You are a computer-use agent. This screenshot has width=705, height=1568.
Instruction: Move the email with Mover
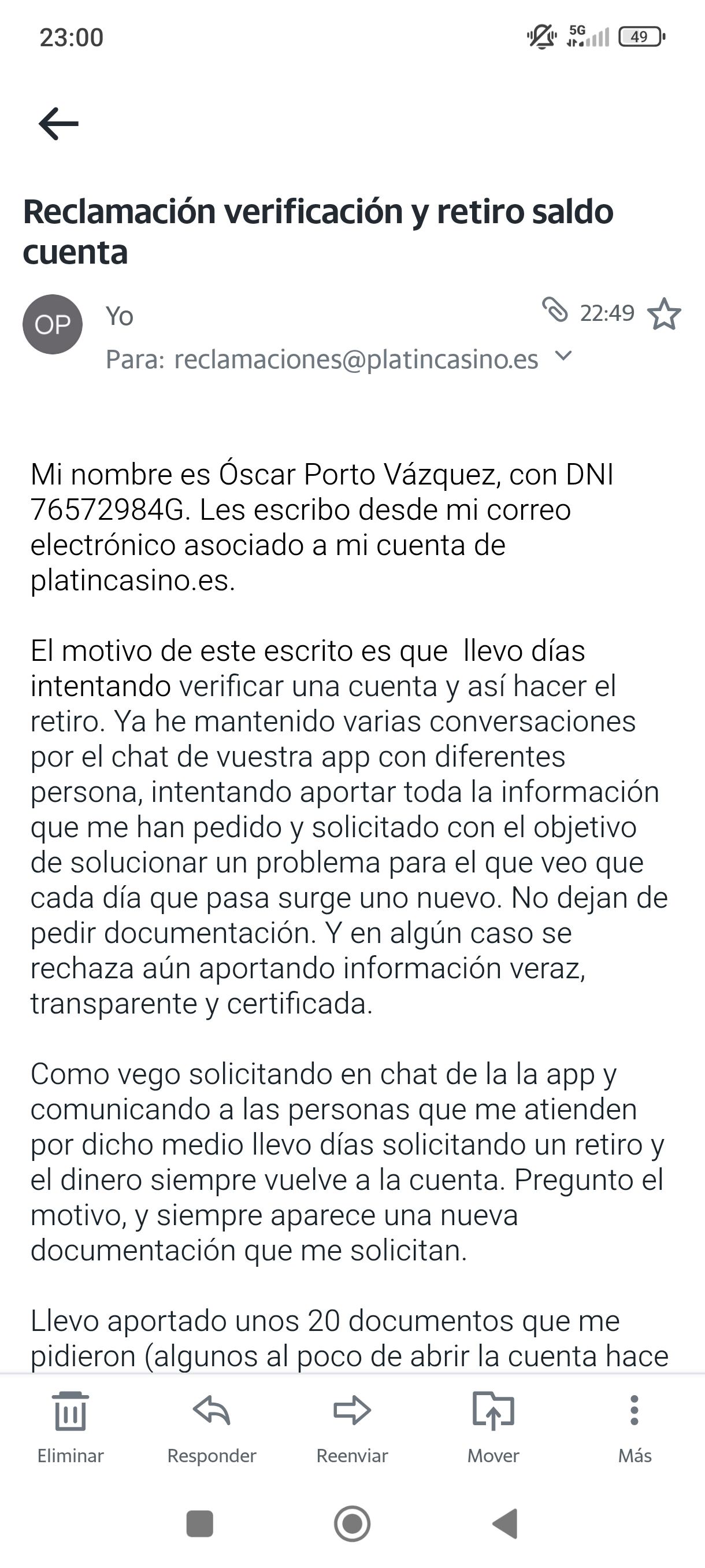click(x=493, y=1427)
